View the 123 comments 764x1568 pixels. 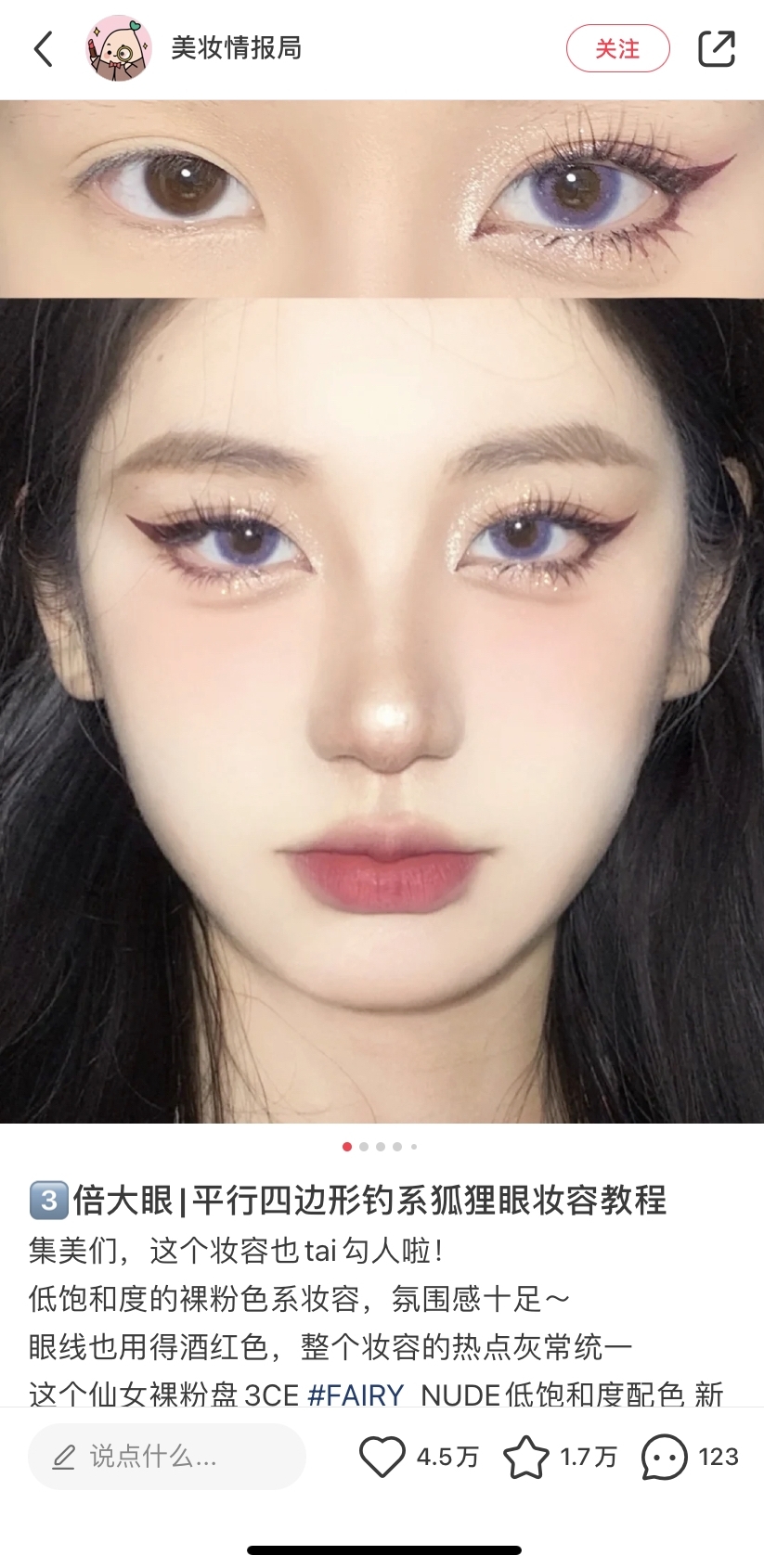point(665,1457)
